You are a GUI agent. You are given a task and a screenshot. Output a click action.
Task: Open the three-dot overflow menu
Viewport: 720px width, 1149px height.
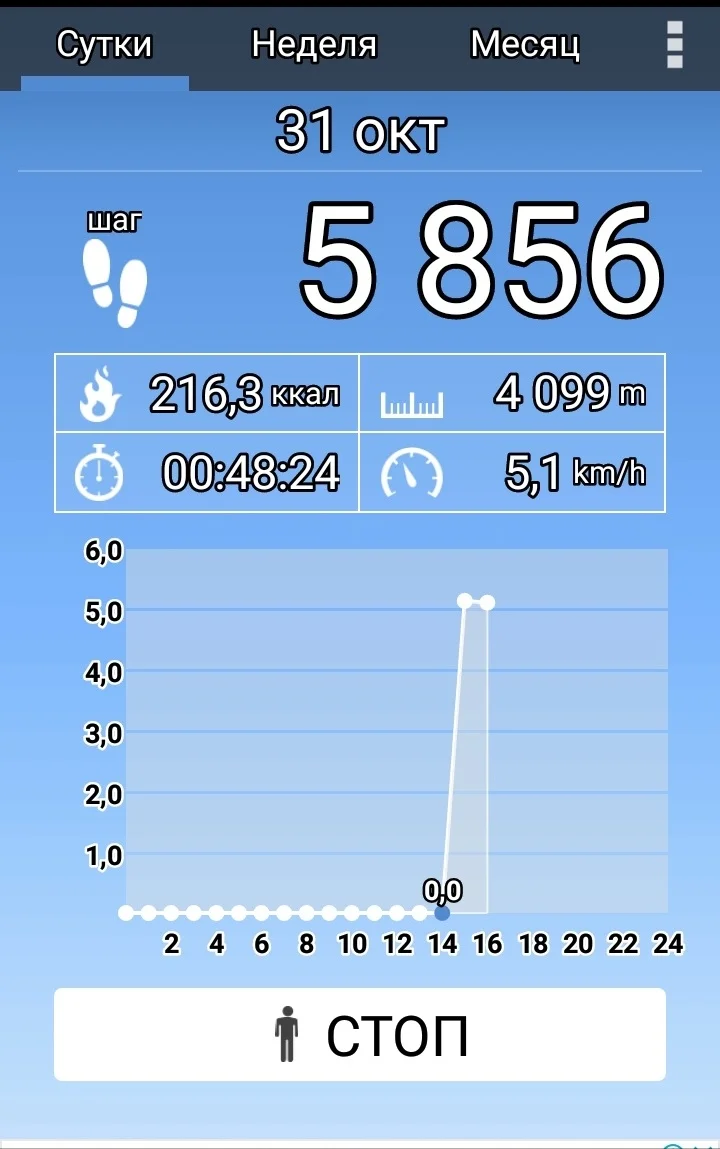[675, 45]
